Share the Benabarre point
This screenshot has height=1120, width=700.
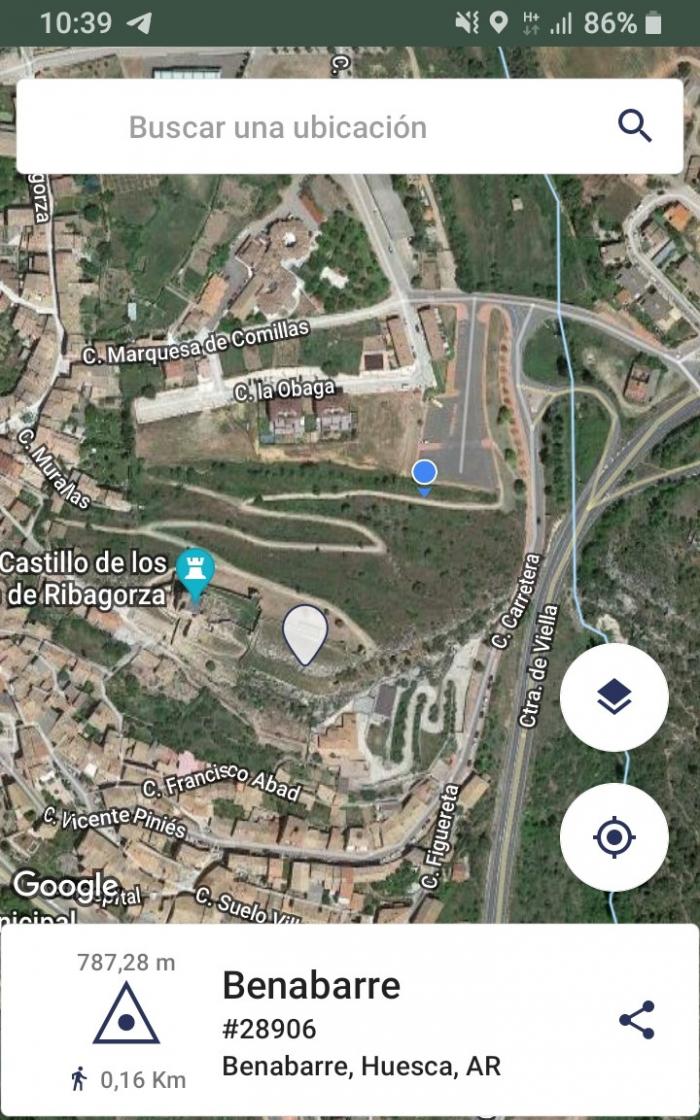[636, 1019]
